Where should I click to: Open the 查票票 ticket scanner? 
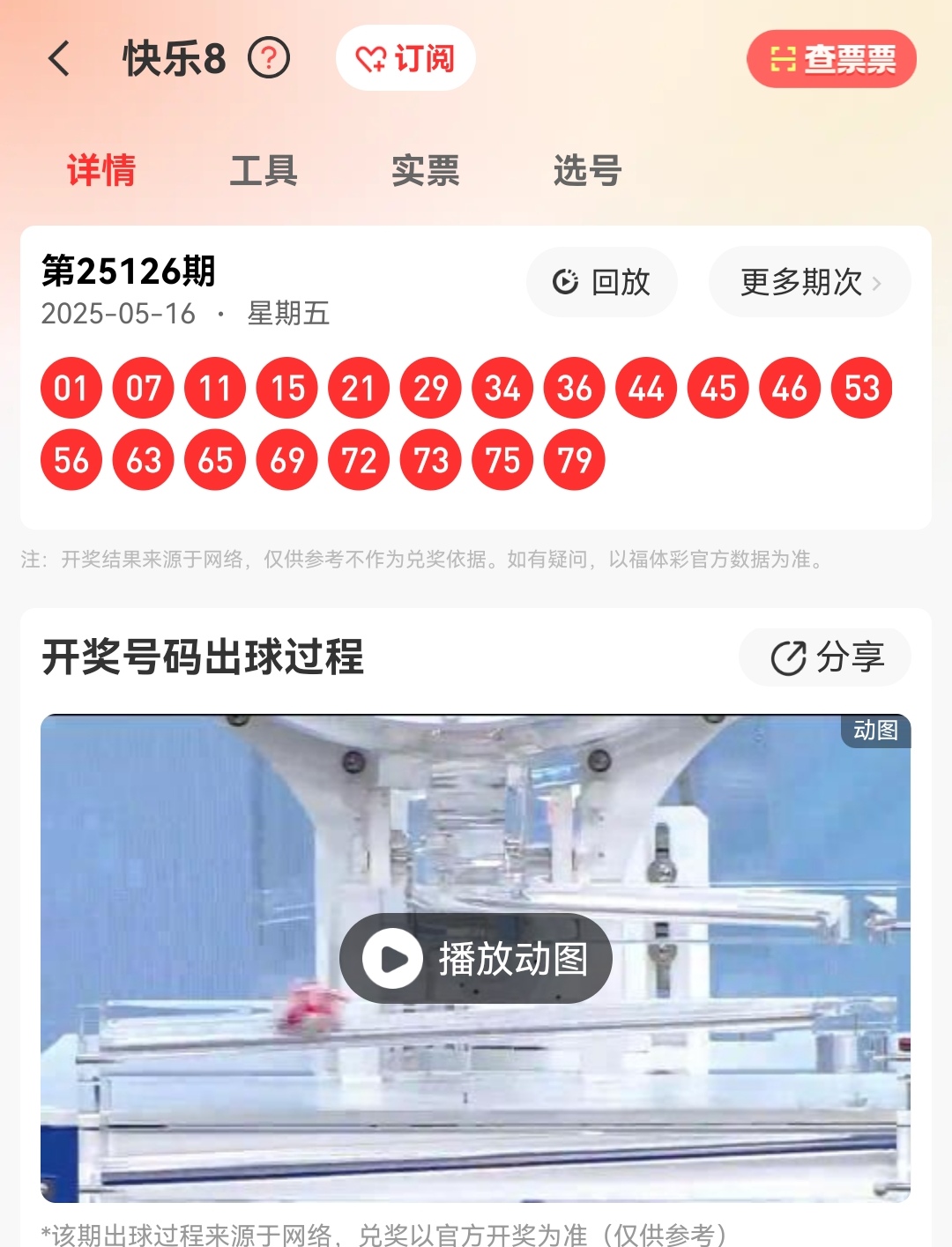(831, 59)
